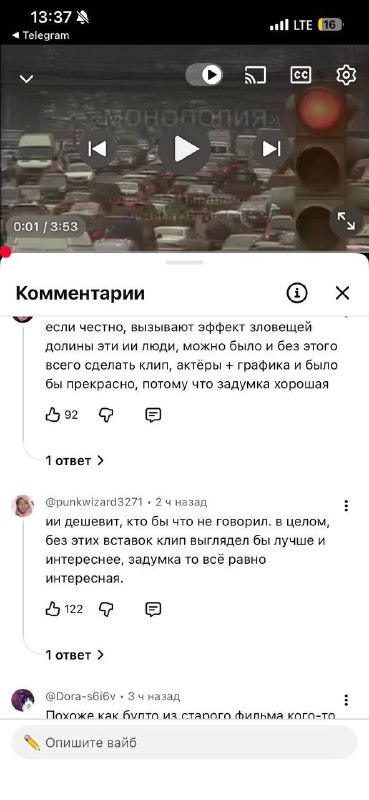Tap the comment field 'Опишите вайб'
The image size is (369, 800).
[x=184, y=742]
